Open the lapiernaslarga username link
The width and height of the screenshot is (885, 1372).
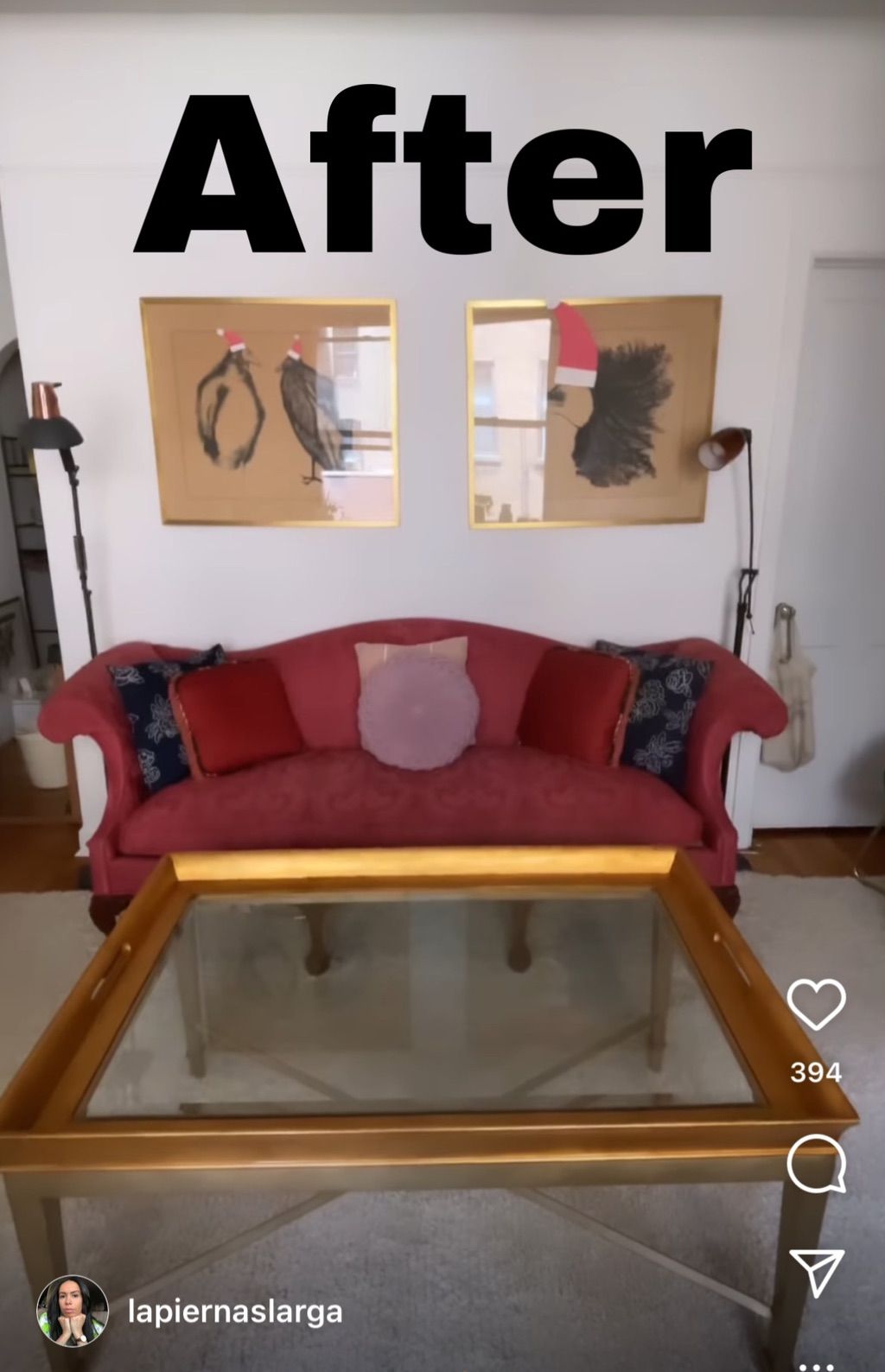coord(235,1313)
